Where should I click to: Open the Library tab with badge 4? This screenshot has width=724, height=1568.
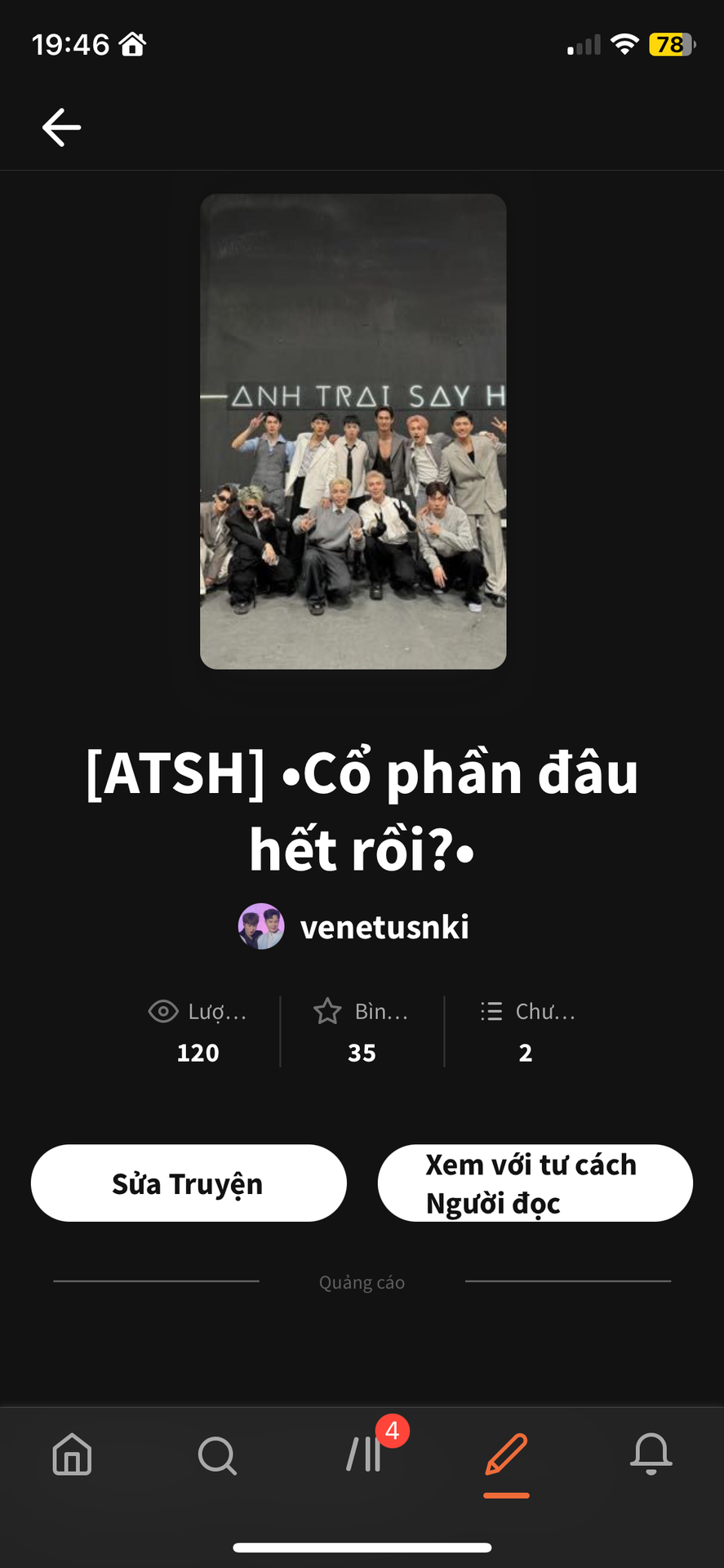click(x=364, y=1454)
